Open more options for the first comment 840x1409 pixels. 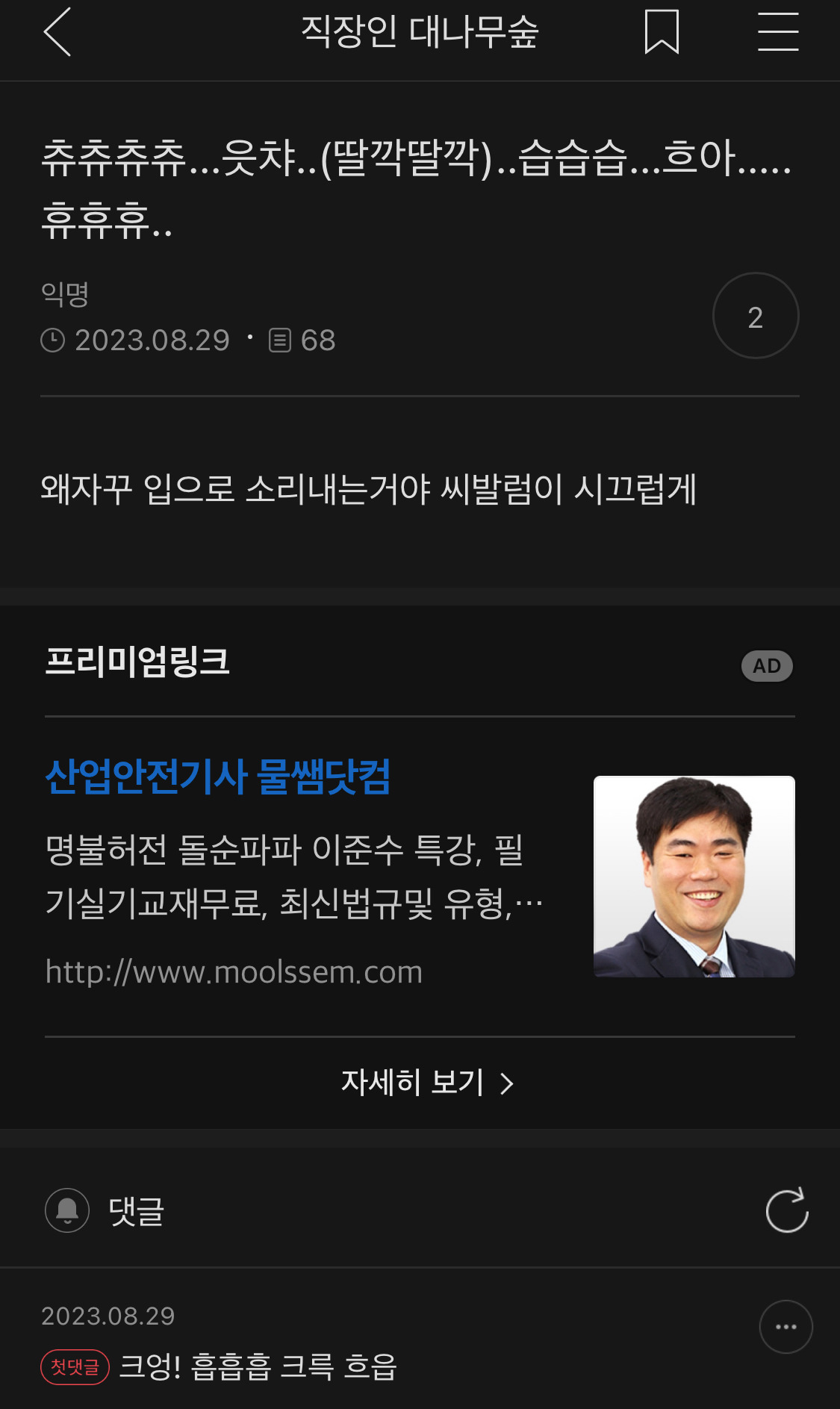coord(785,1327)
